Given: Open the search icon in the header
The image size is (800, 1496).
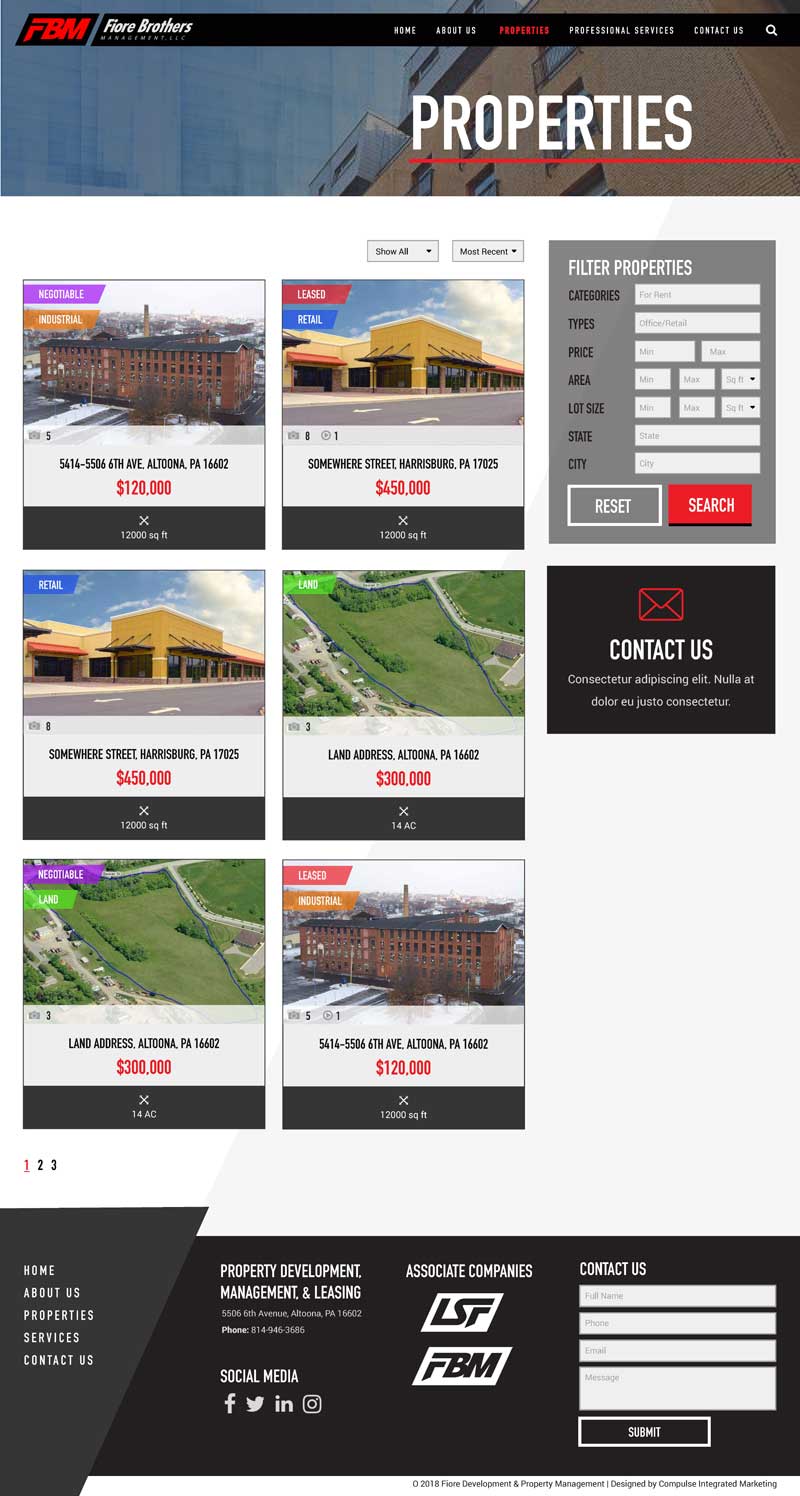Looking at the screenshot, I should pyautogui.click(x=771, y=30).
